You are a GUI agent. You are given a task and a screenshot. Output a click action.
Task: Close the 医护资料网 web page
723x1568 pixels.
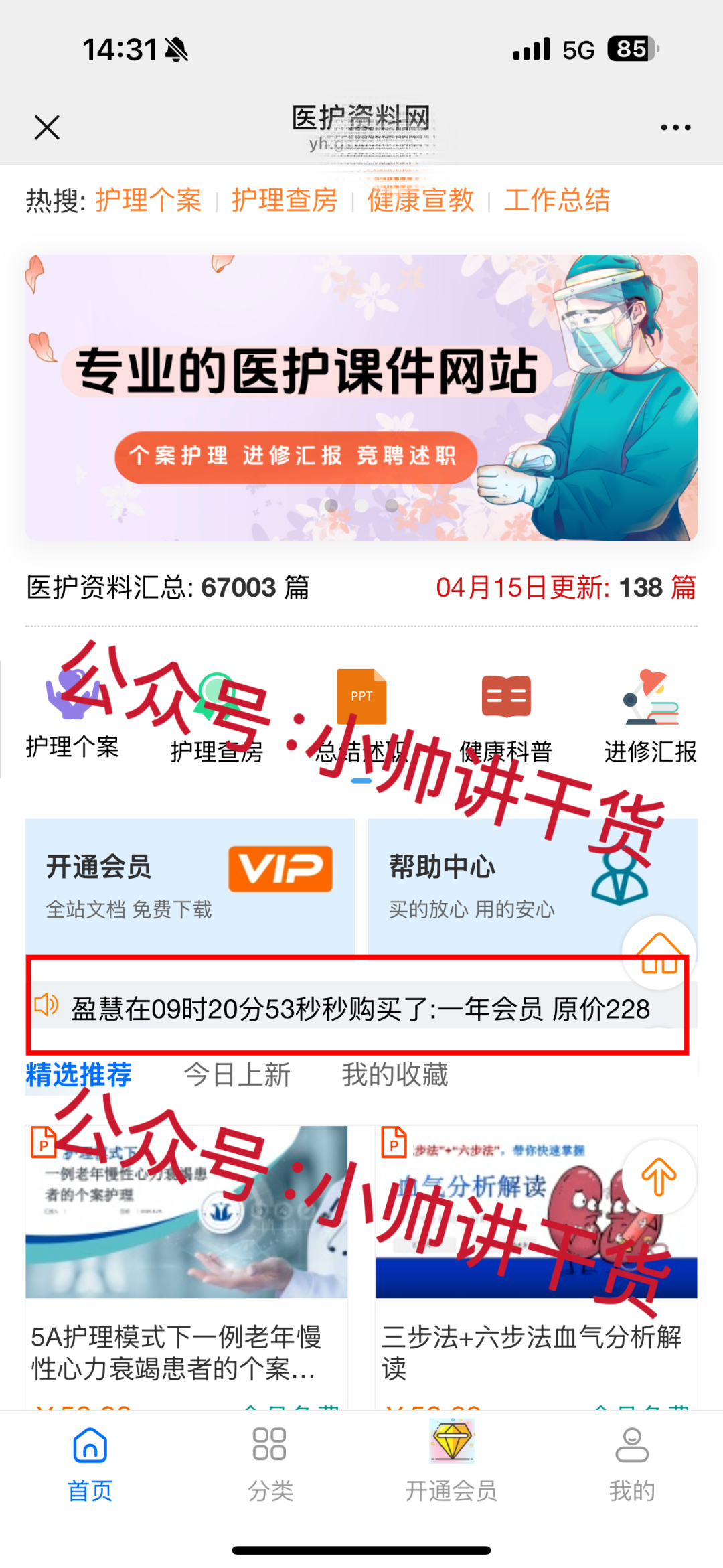click(x=47, y=127)
